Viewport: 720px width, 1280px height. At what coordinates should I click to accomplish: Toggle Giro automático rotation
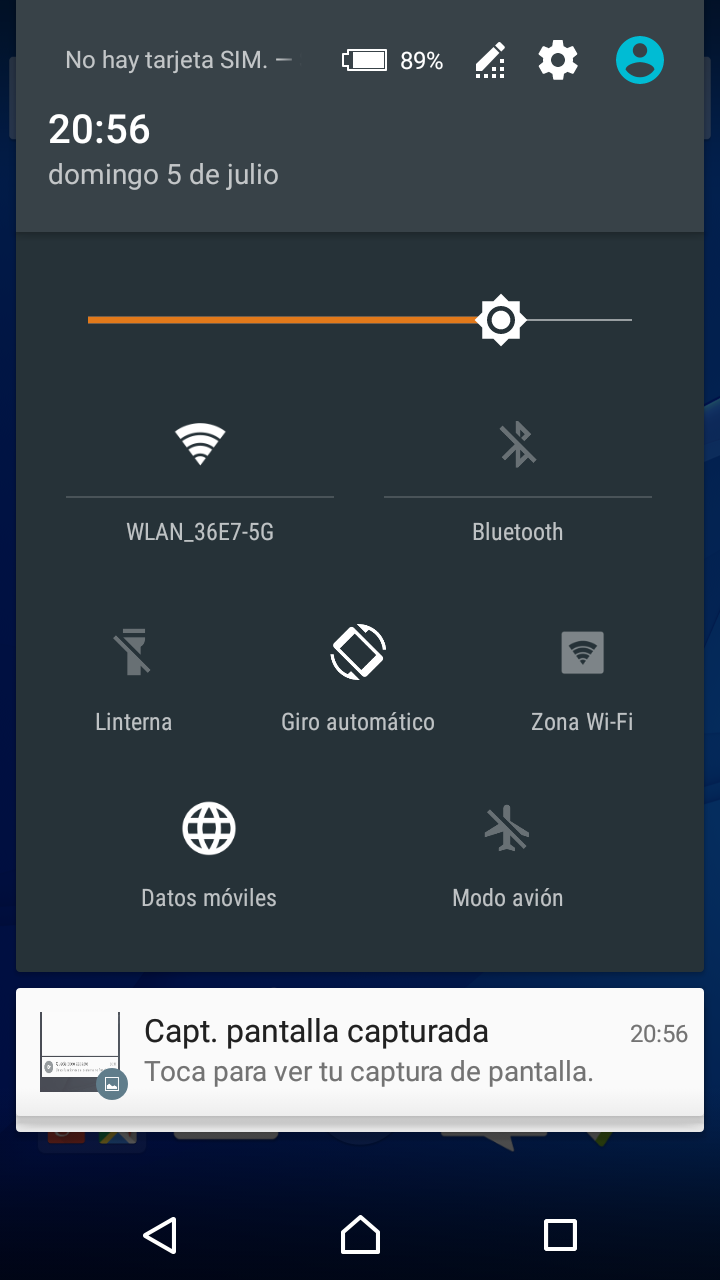tap(358, 652)
